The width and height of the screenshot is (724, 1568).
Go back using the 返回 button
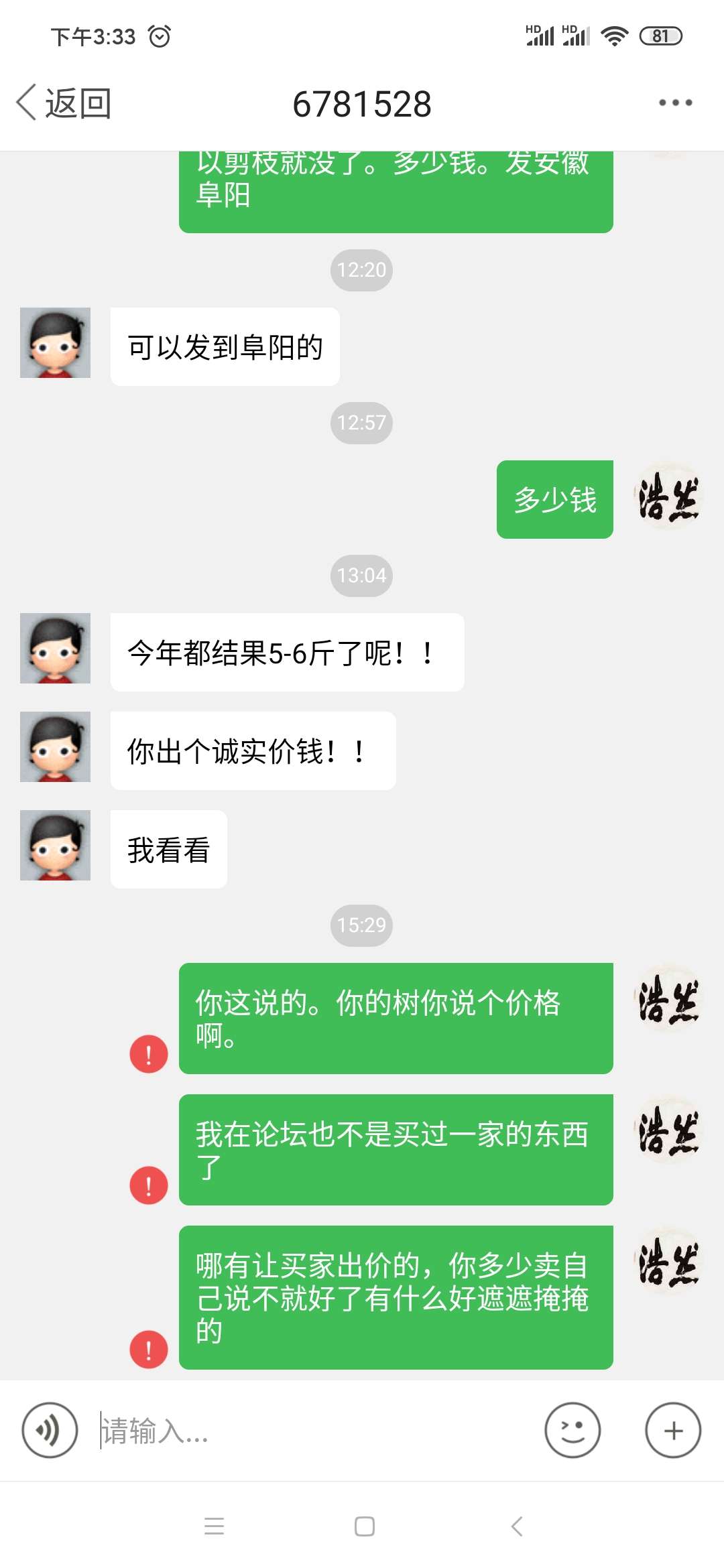(x=64, y=104)
